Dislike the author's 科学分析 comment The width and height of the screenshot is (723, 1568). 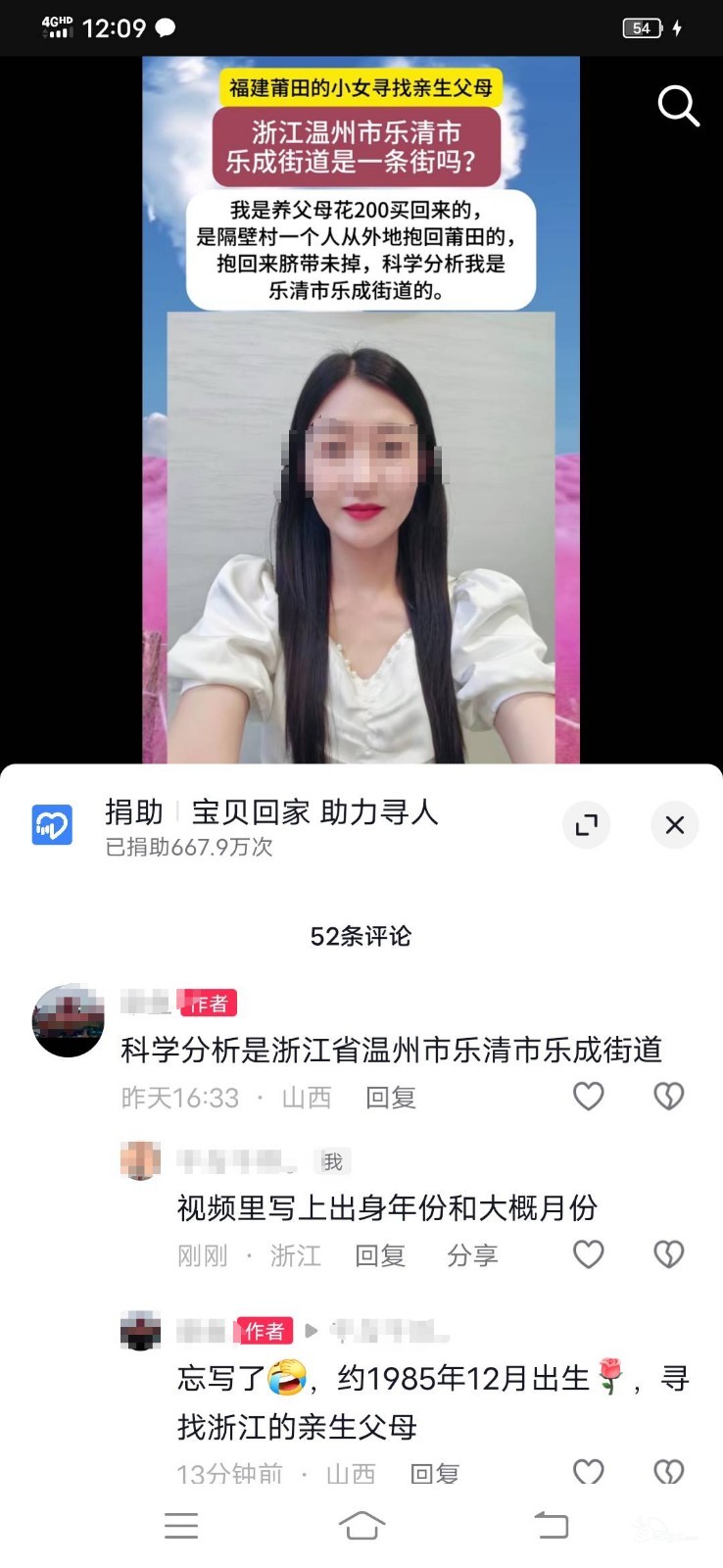pyautogui.click(x=668, y=1096)
